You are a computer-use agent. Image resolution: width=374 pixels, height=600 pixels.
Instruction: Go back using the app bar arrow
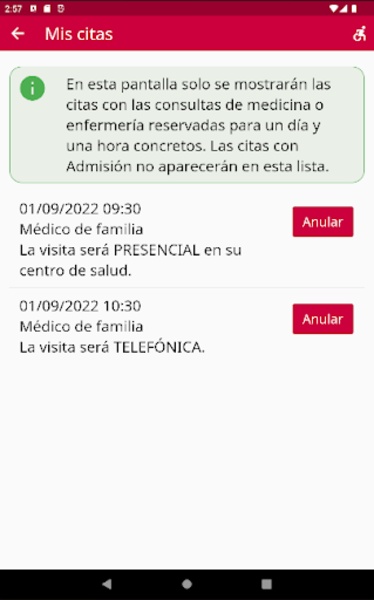click(18, 34)
